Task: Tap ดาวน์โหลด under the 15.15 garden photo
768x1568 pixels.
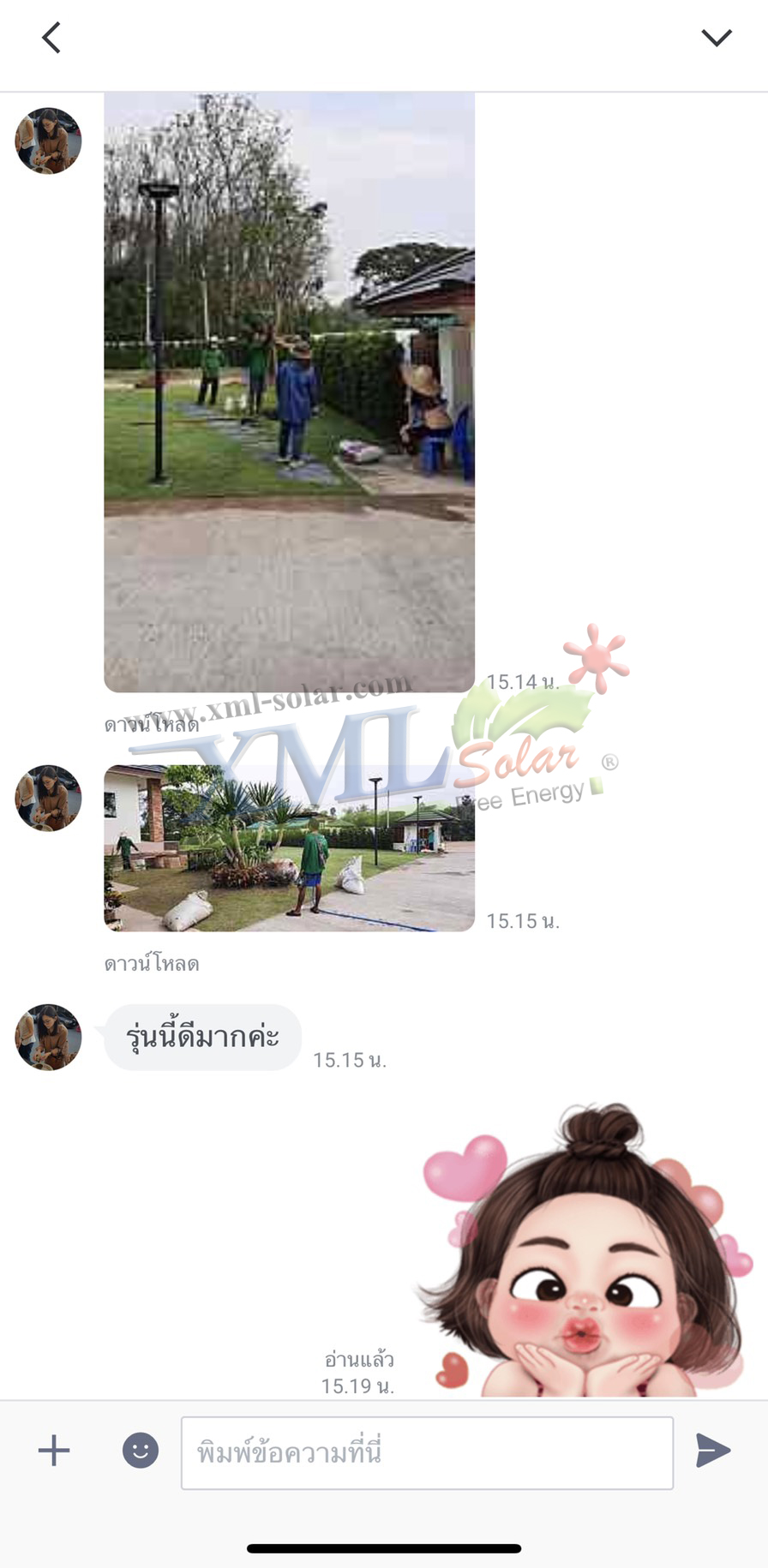Action: tap(152, 964)
